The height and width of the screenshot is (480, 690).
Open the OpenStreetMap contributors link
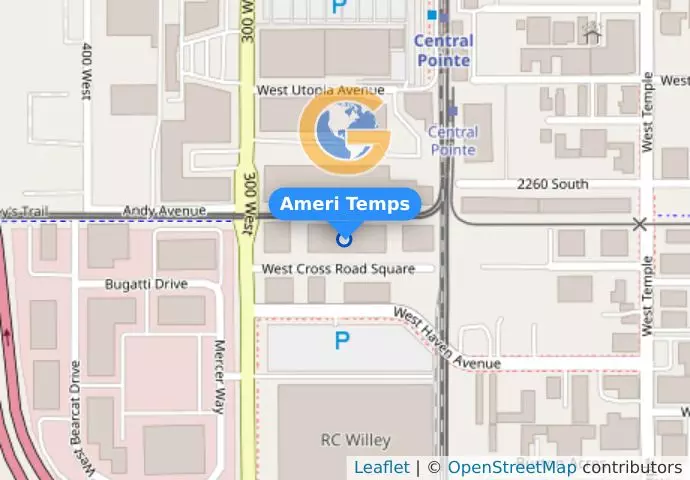(511, 467)
